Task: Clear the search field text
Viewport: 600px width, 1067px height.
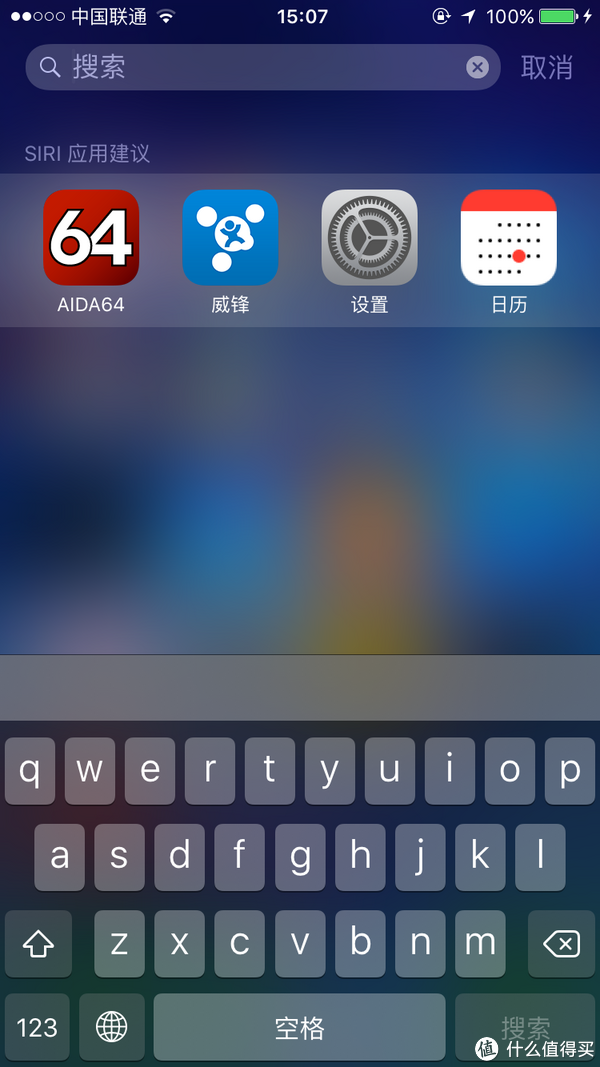Action: 478,67
